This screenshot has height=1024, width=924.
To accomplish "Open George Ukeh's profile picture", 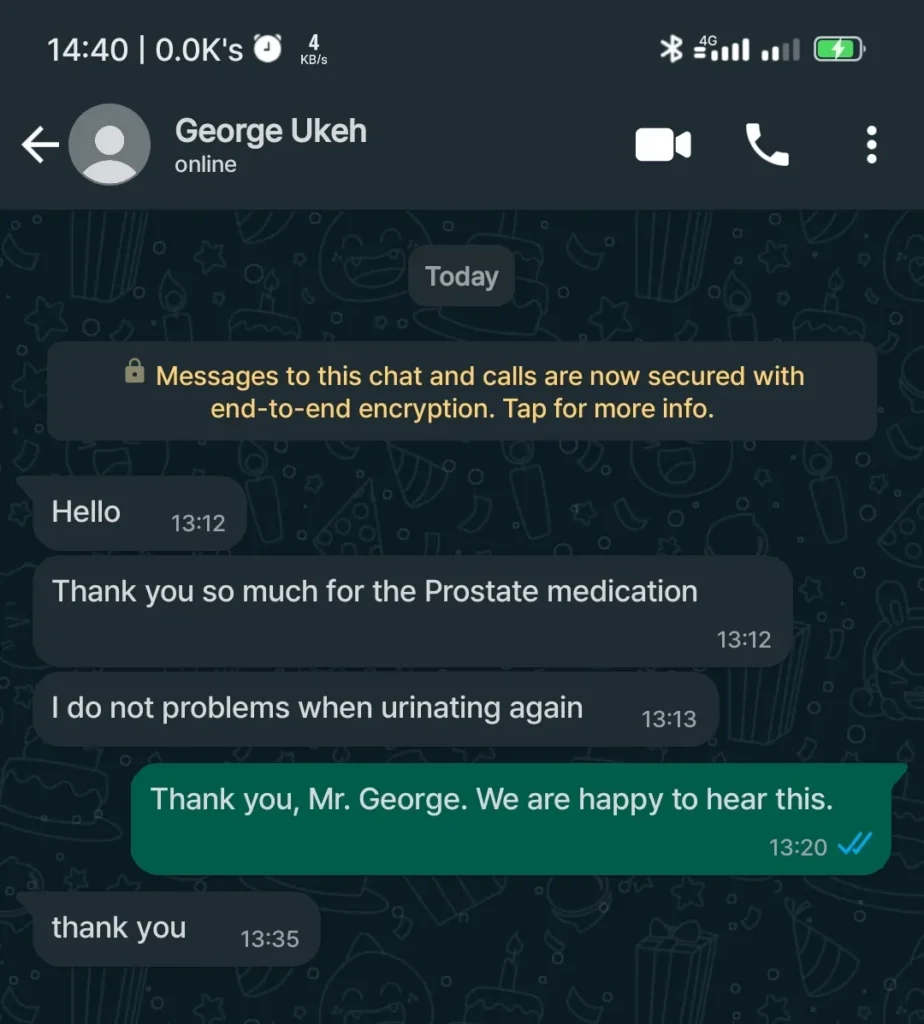I will 109,145.
